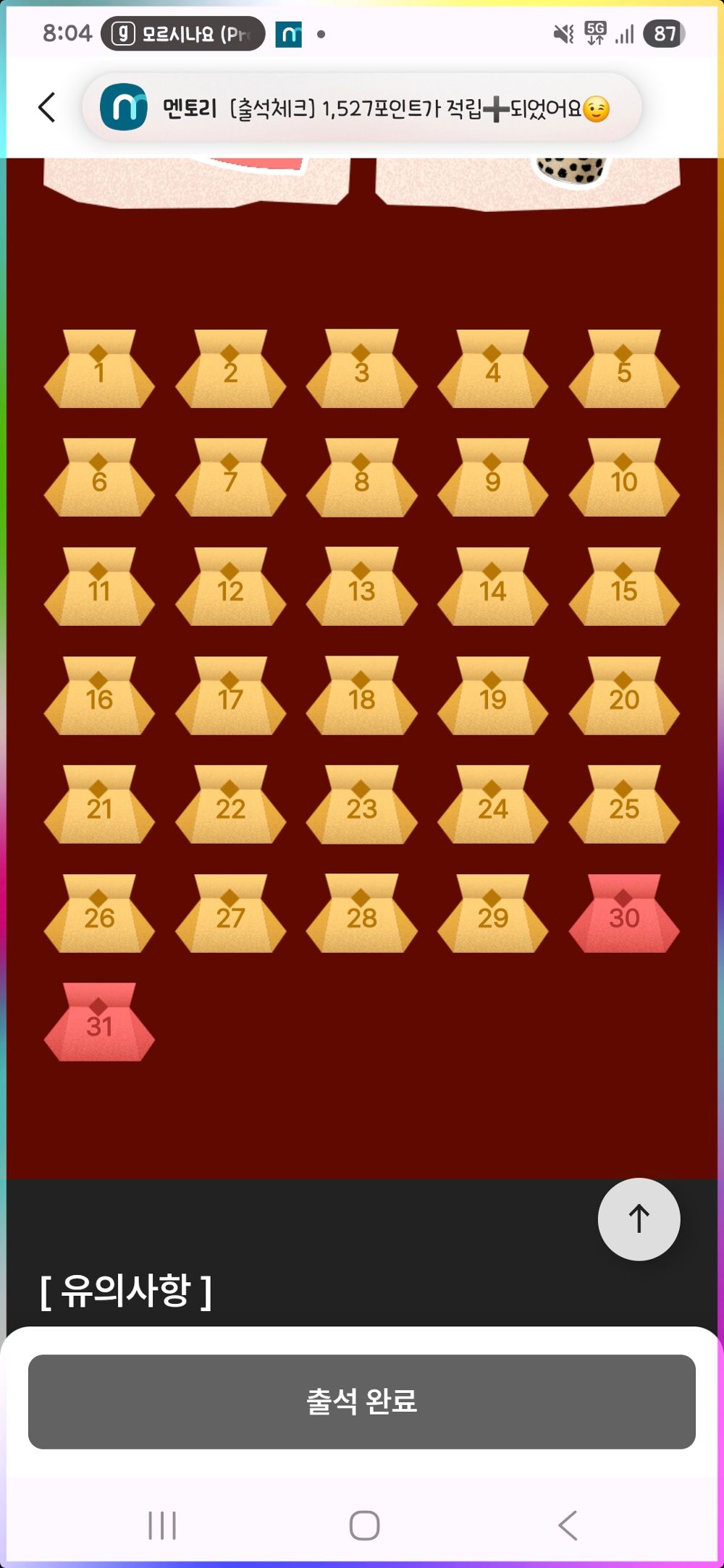724x1568 pixels.
Task: Open lucky pouch number 8
Action: click(361, 479)
